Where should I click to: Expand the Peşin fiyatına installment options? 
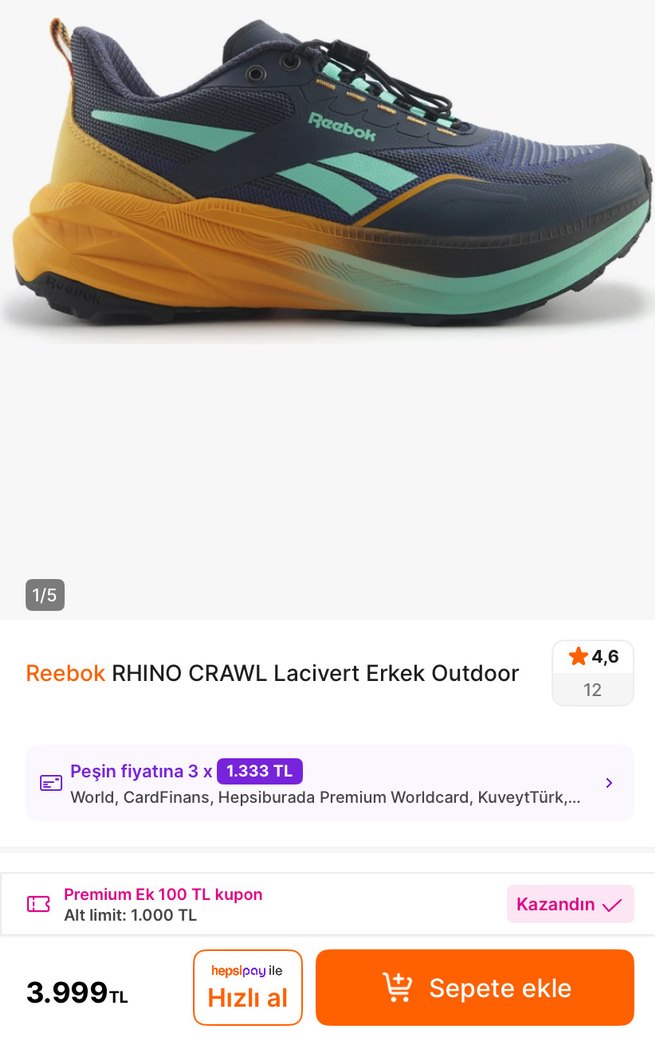(x=609, y=783)
